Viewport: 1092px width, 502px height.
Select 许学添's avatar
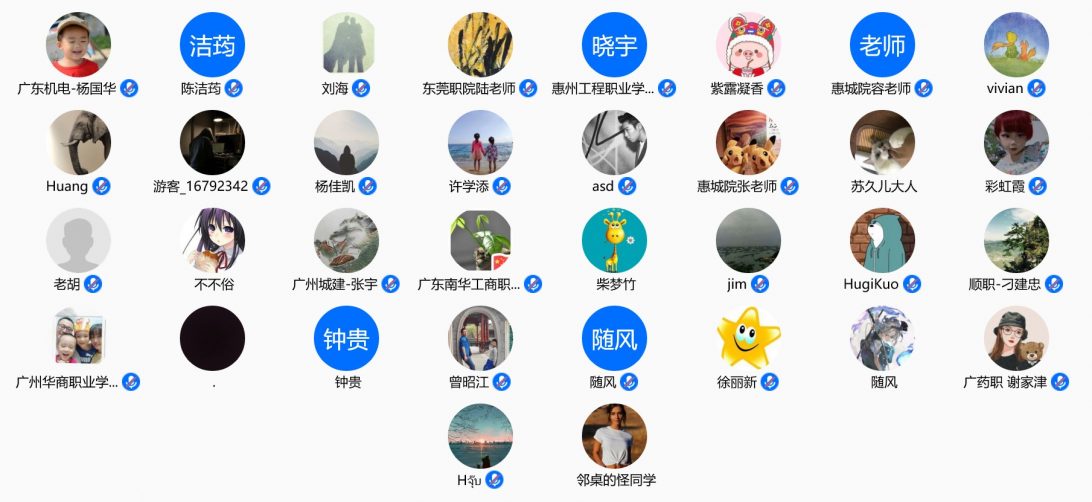click(x=480, y=143)
